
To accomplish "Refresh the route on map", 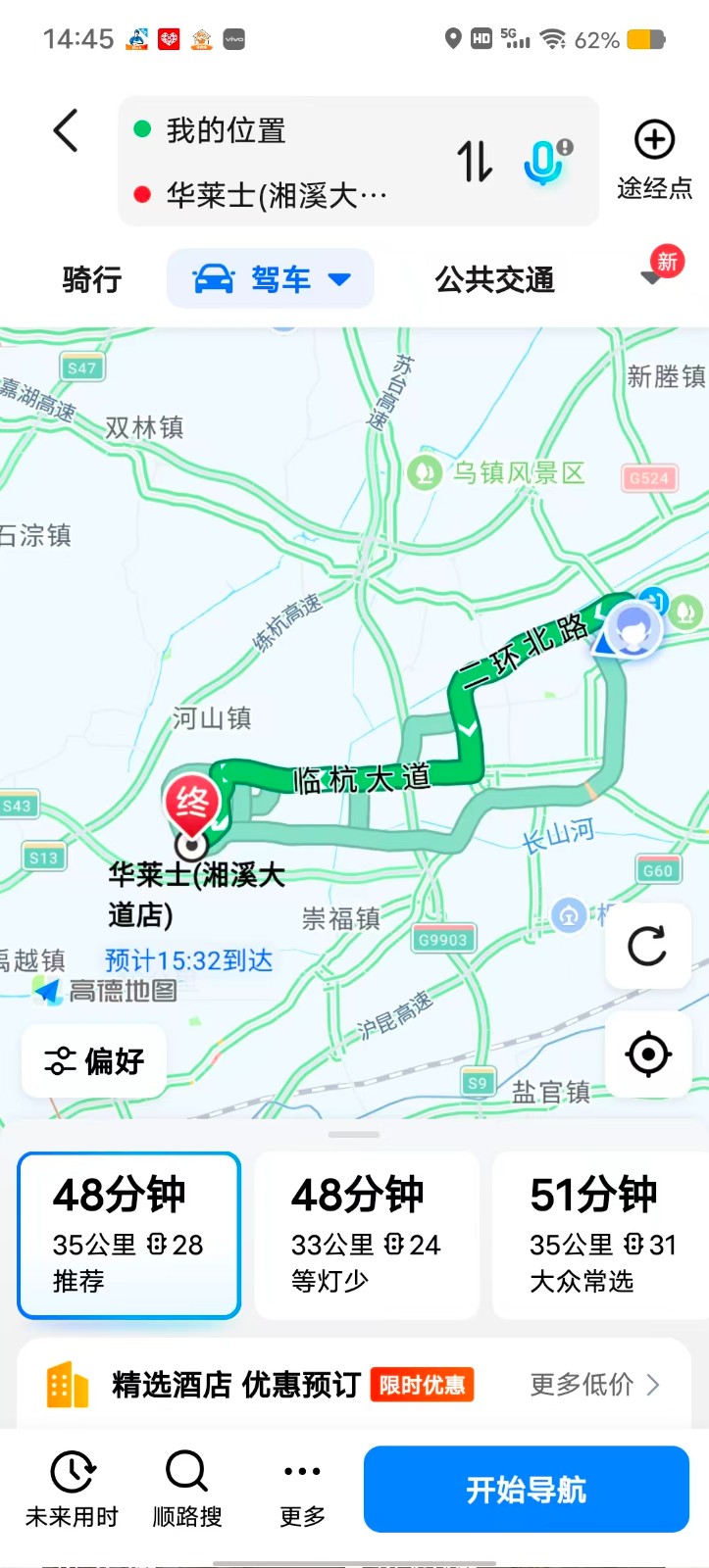I will [647, 947].
